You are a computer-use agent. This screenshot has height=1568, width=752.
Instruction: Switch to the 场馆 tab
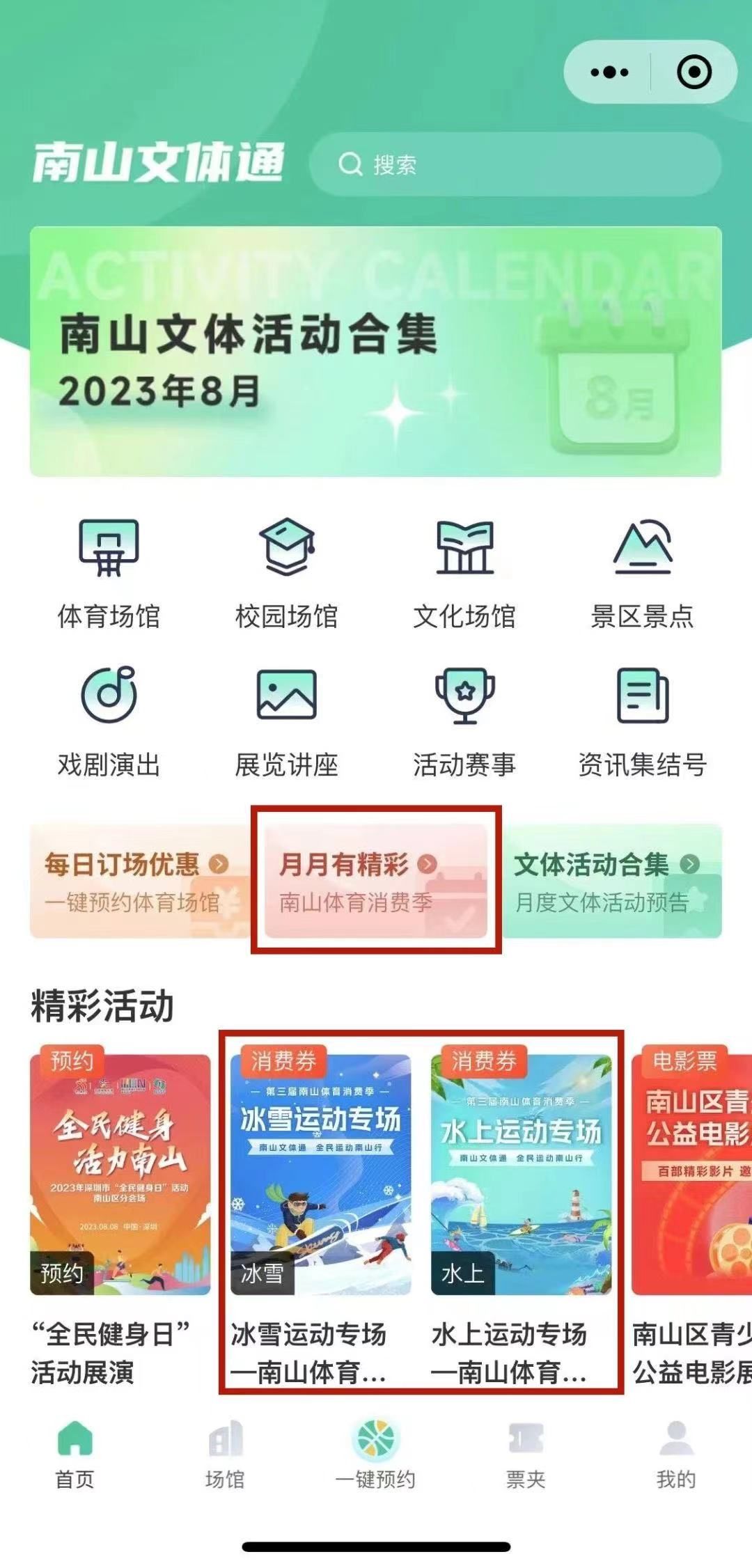click(225, 1455)
